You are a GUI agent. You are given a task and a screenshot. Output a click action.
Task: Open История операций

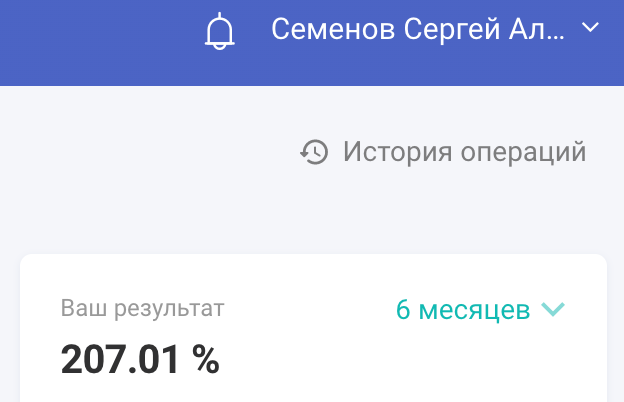443,152
